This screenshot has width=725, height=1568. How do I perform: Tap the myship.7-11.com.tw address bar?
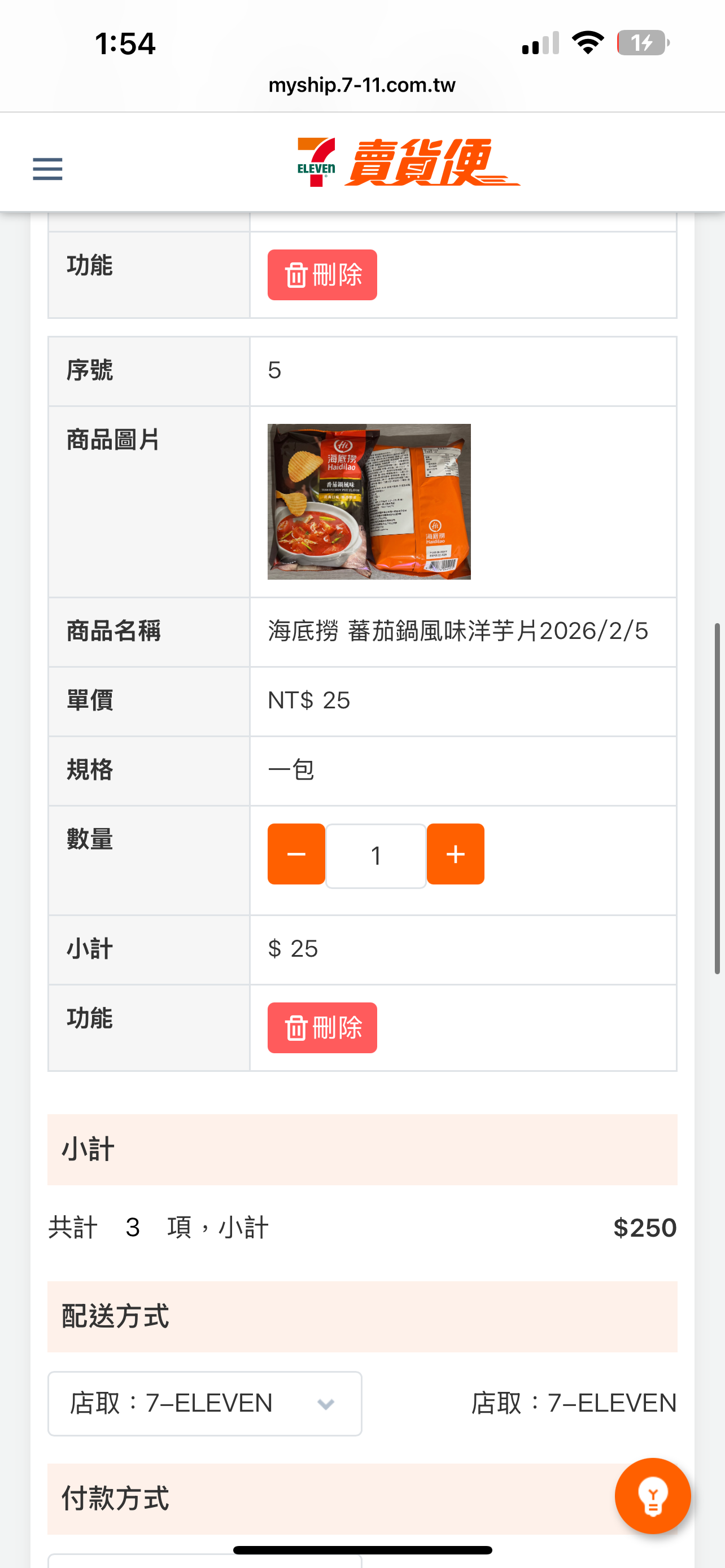click(361, 85)
